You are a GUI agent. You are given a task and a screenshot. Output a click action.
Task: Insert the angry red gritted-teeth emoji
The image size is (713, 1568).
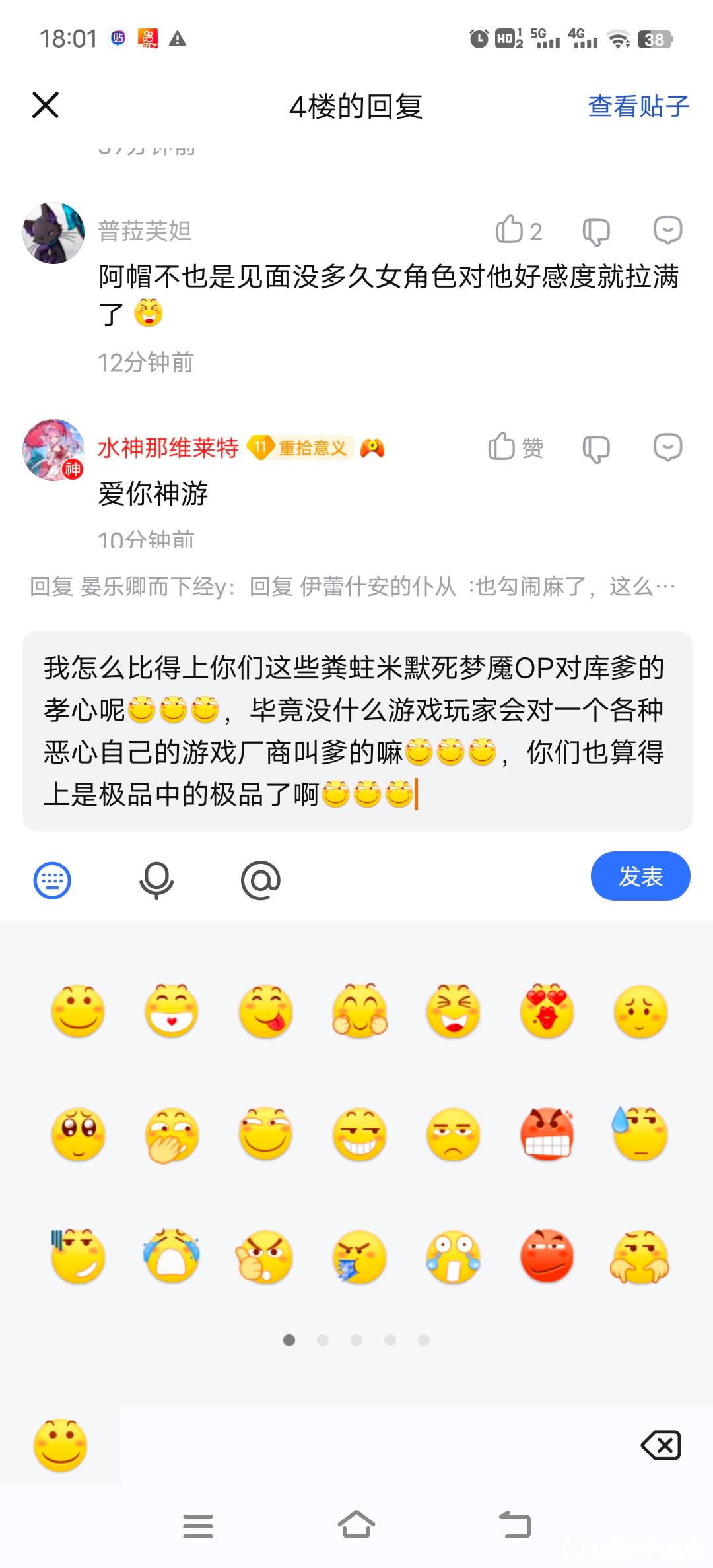[547, 1134]
